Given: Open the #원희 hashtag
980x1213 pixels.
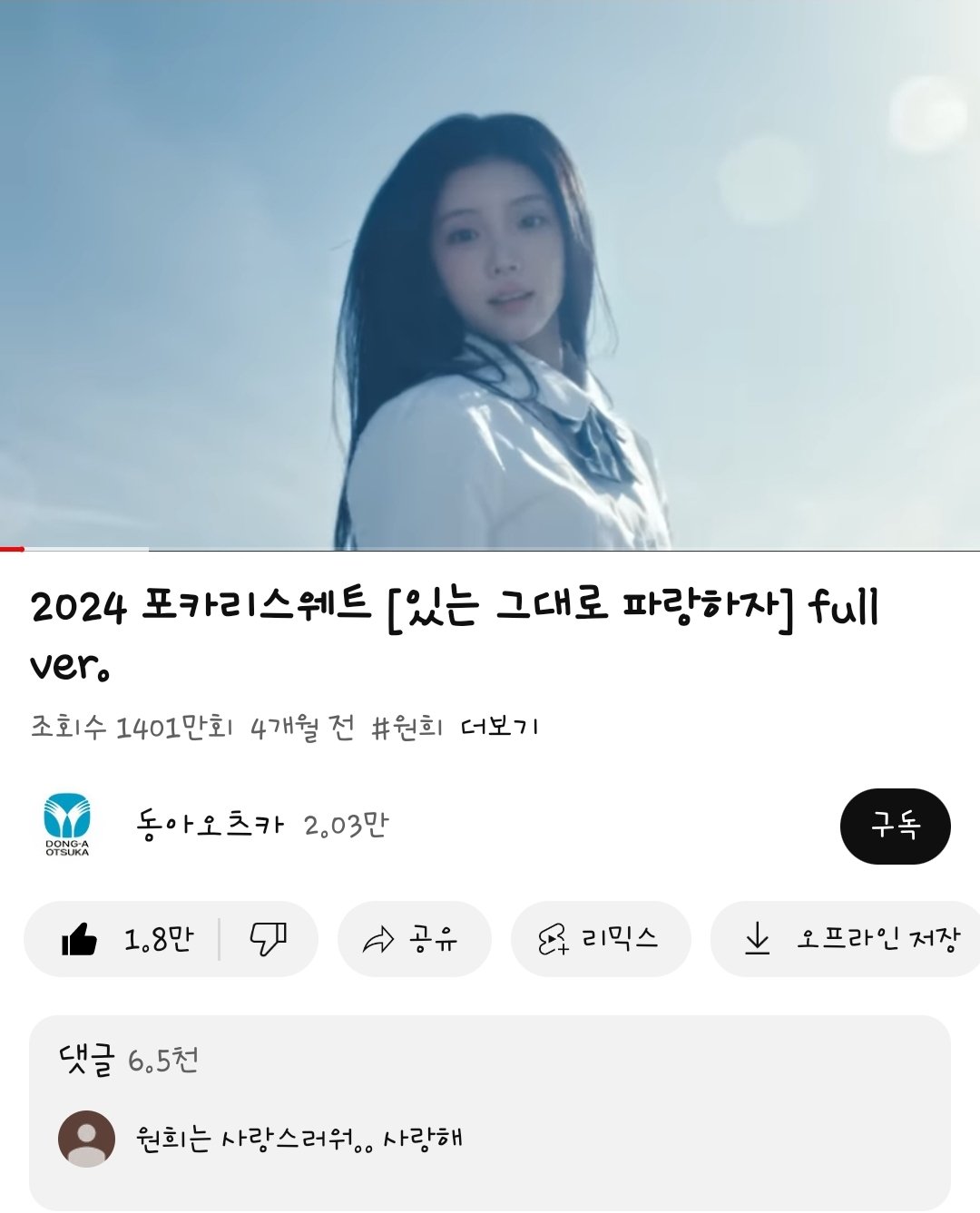Looking at the screenshot, I should coord(407,728).
